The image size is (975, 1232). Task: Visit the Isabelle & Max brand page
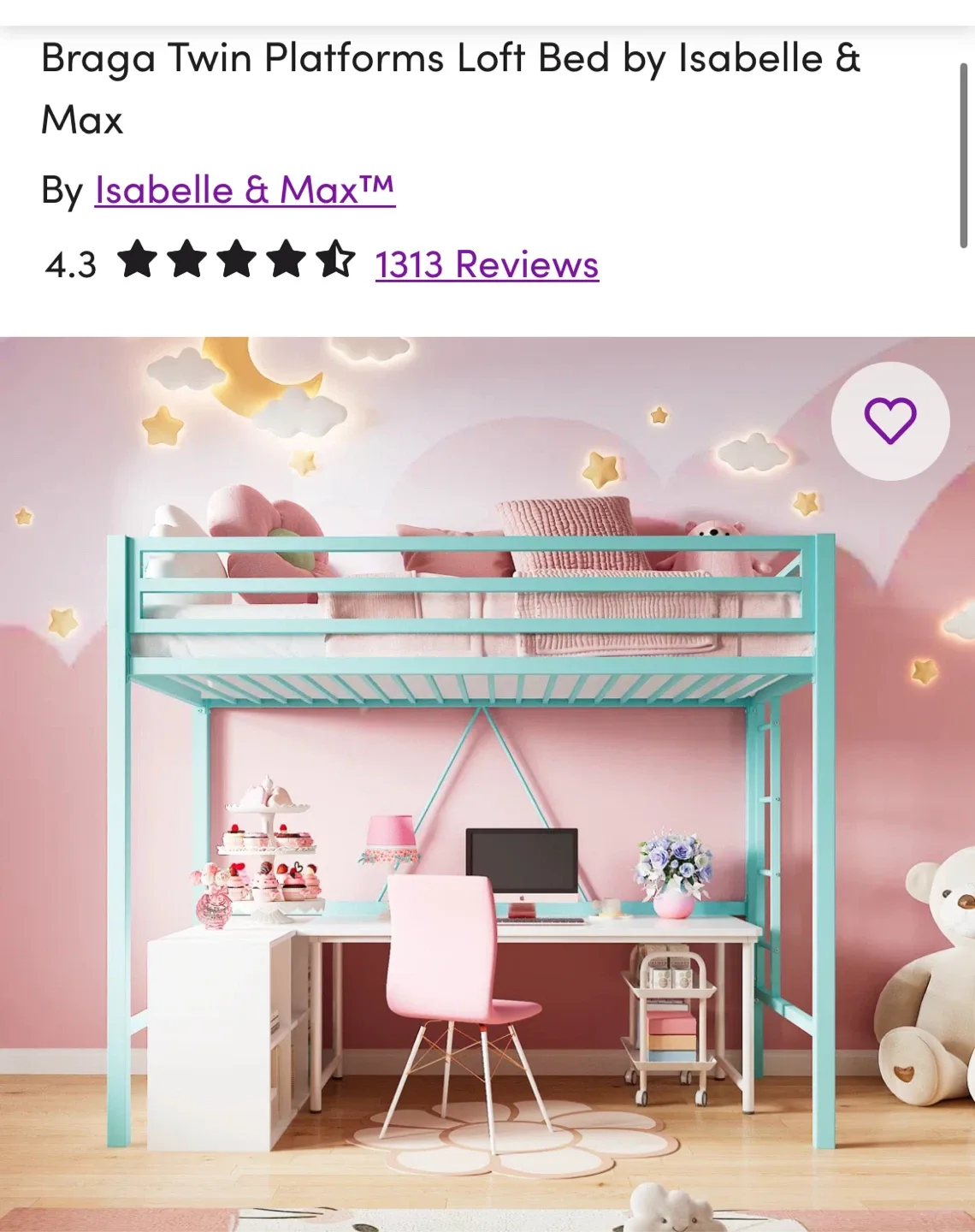tap(244, 190)
